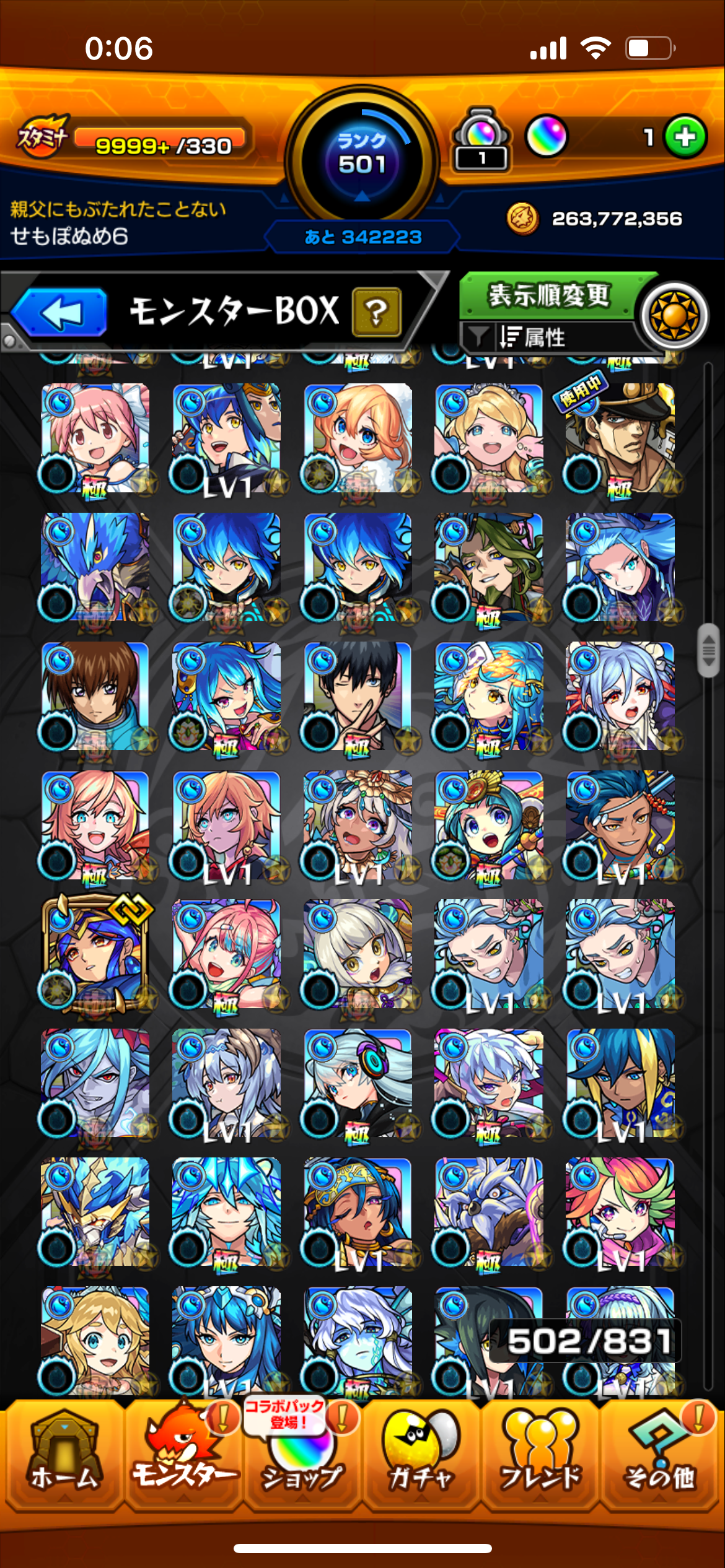Tap the sun emblem button beside 表示順変更
This screenshot has height=1568, width=725.
click(x=674, y=316)
